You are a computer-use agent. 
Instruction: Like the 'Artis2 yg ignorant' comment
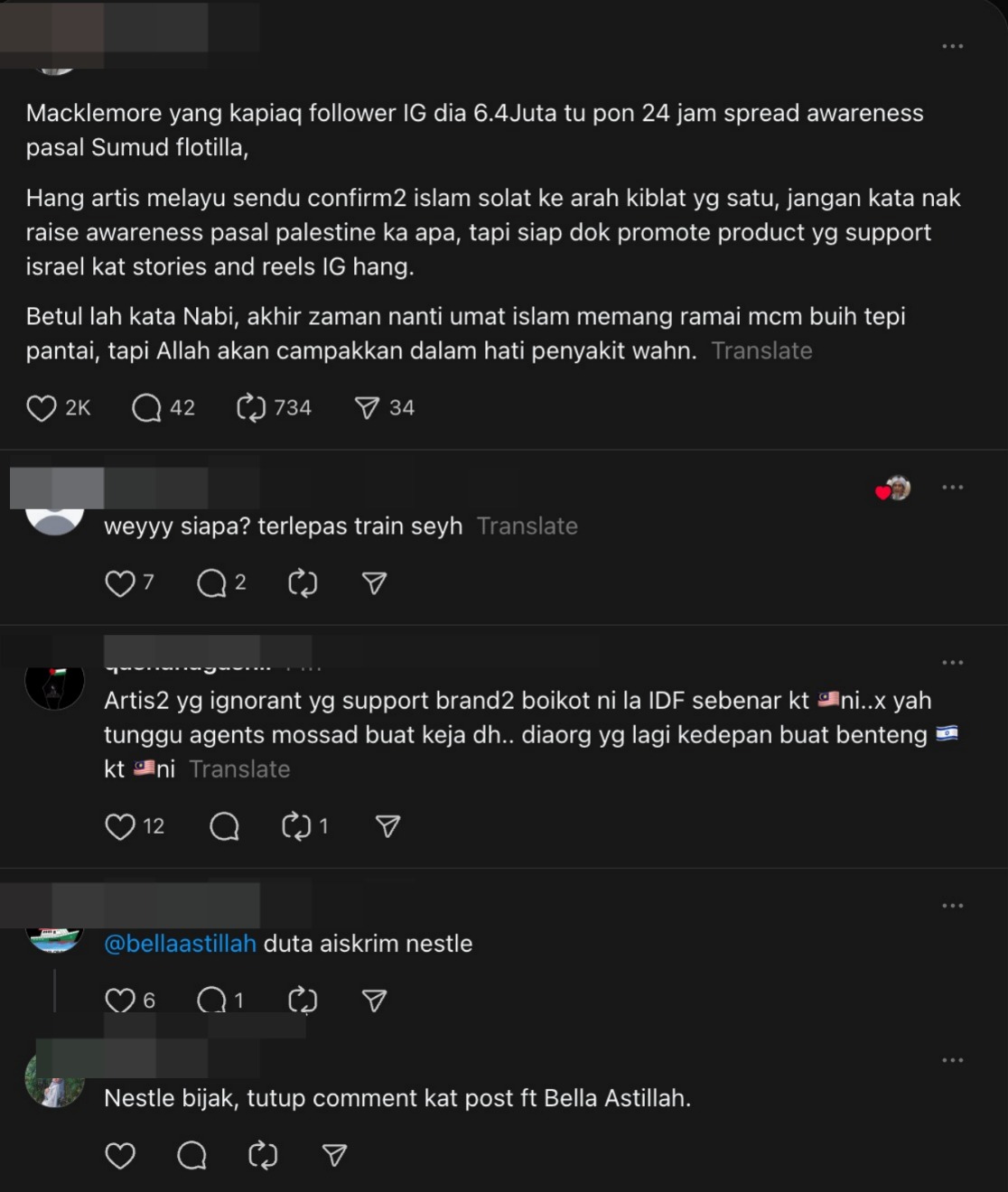120,826
